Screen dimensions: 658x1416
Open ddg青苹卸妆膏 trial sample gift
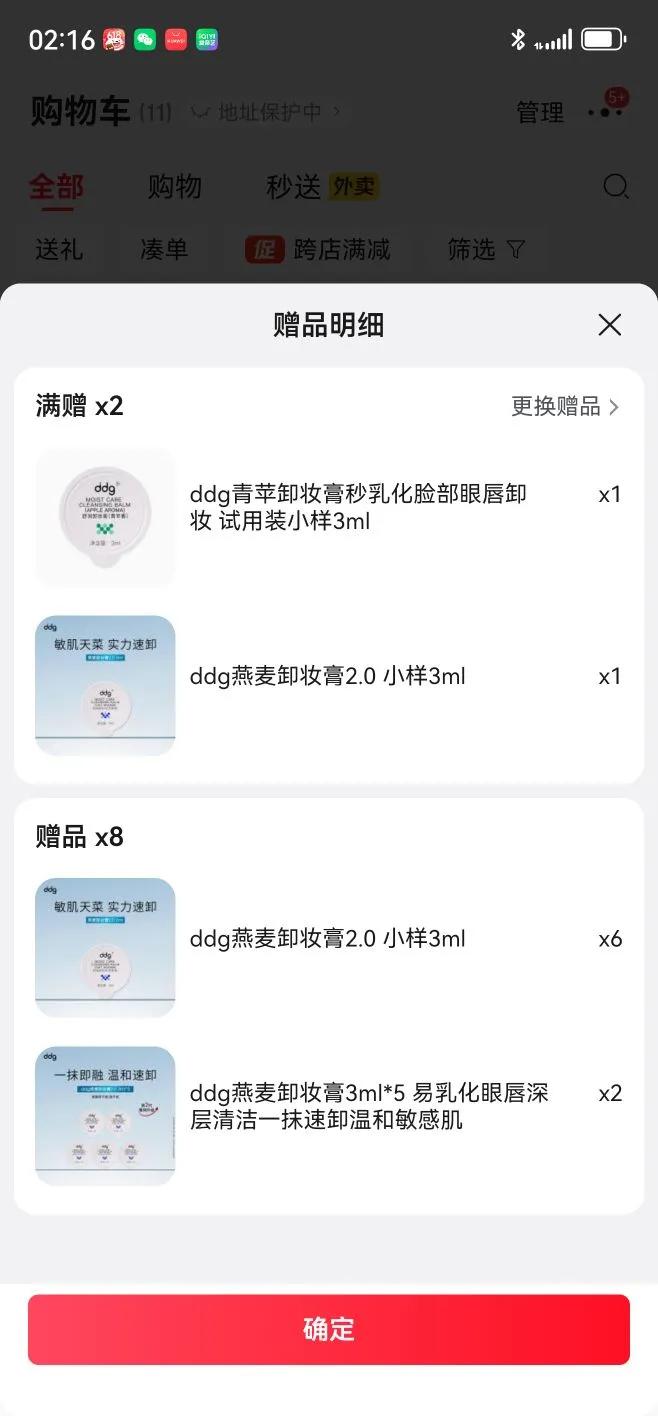tap(358, 507)
